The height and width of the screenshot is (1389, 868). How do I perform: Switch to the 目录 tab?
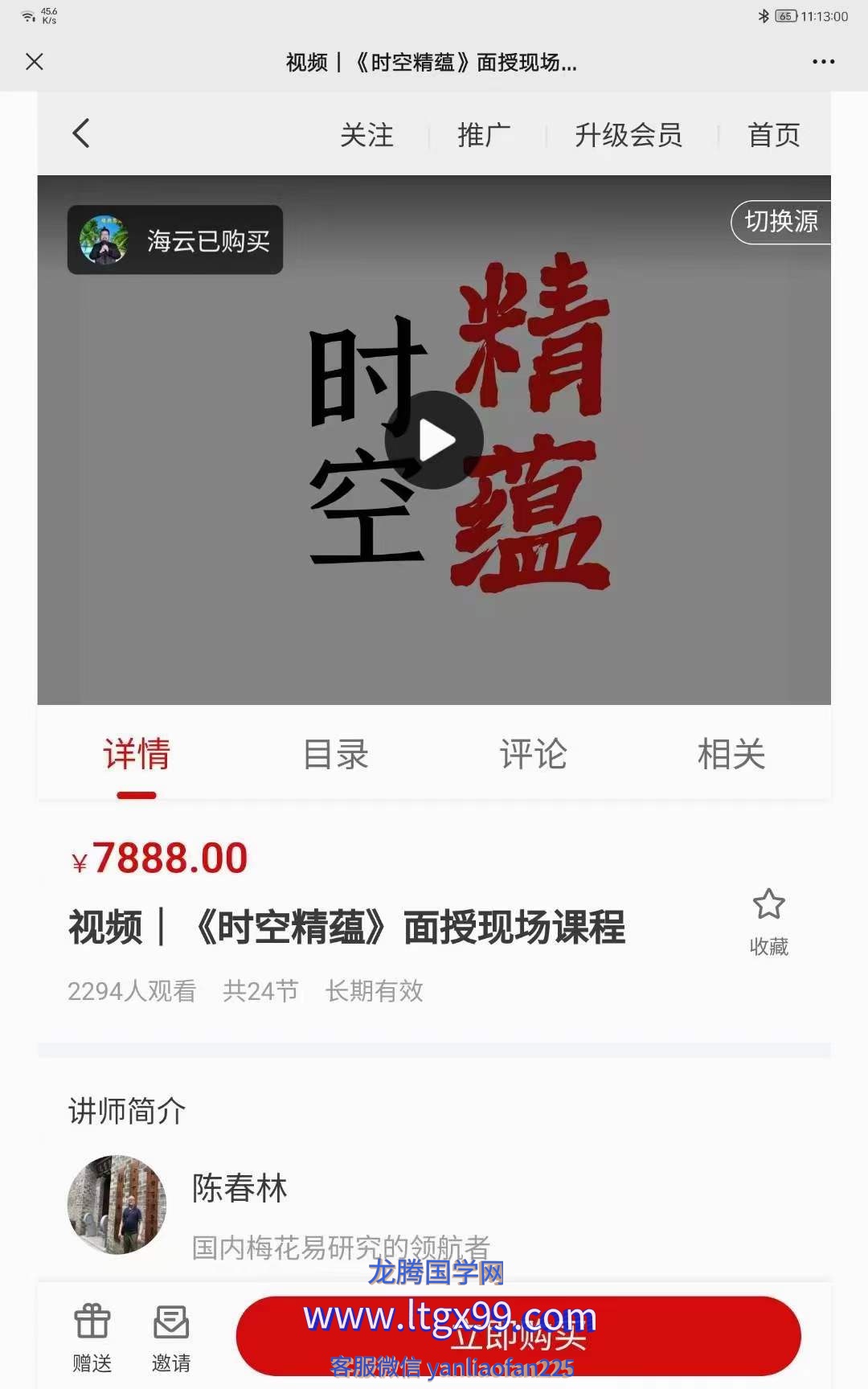pyautogui.click(x=335, y=754)
